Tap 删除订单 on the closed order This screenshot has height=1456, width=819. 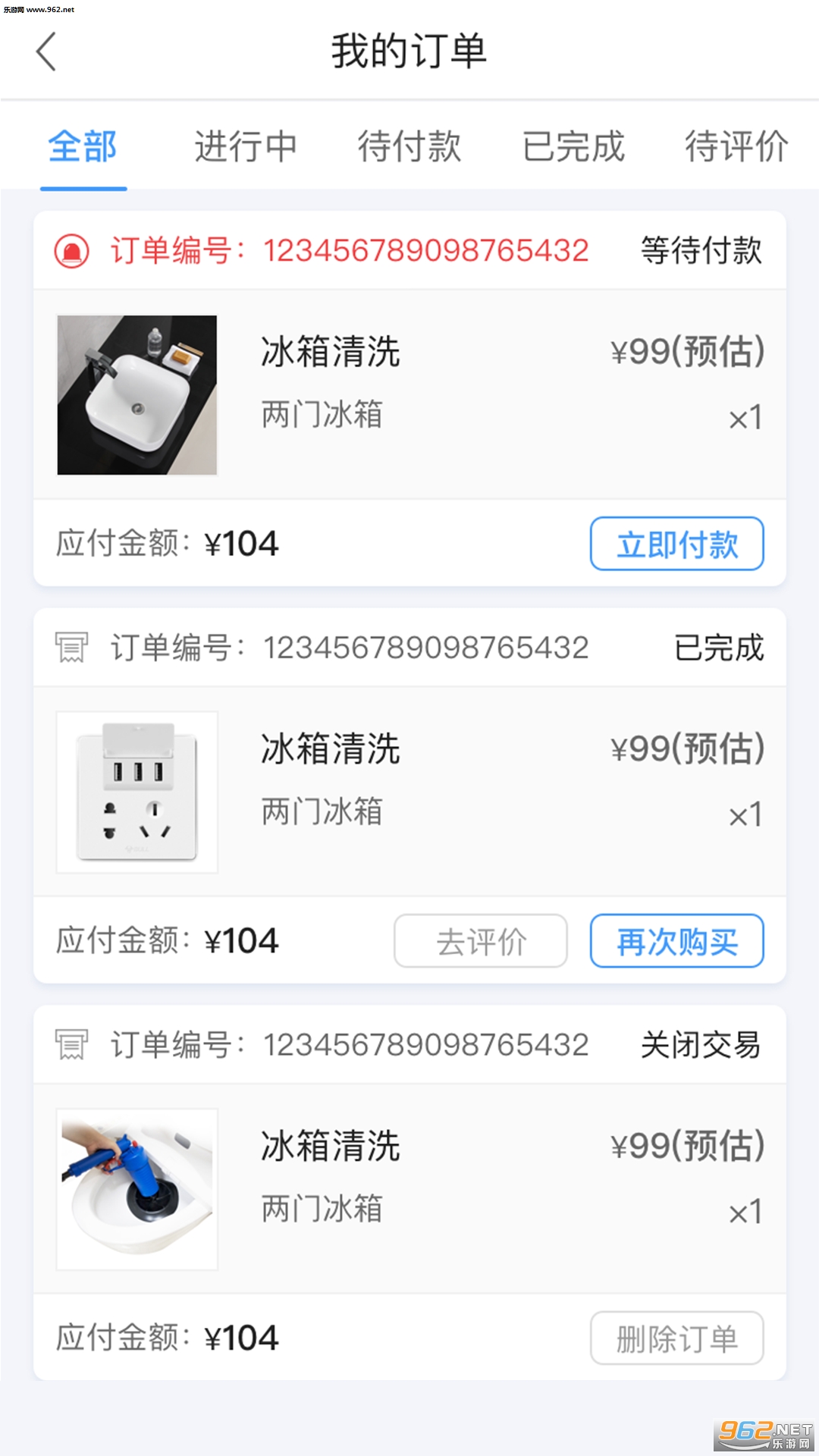[x=676, y=1338]
